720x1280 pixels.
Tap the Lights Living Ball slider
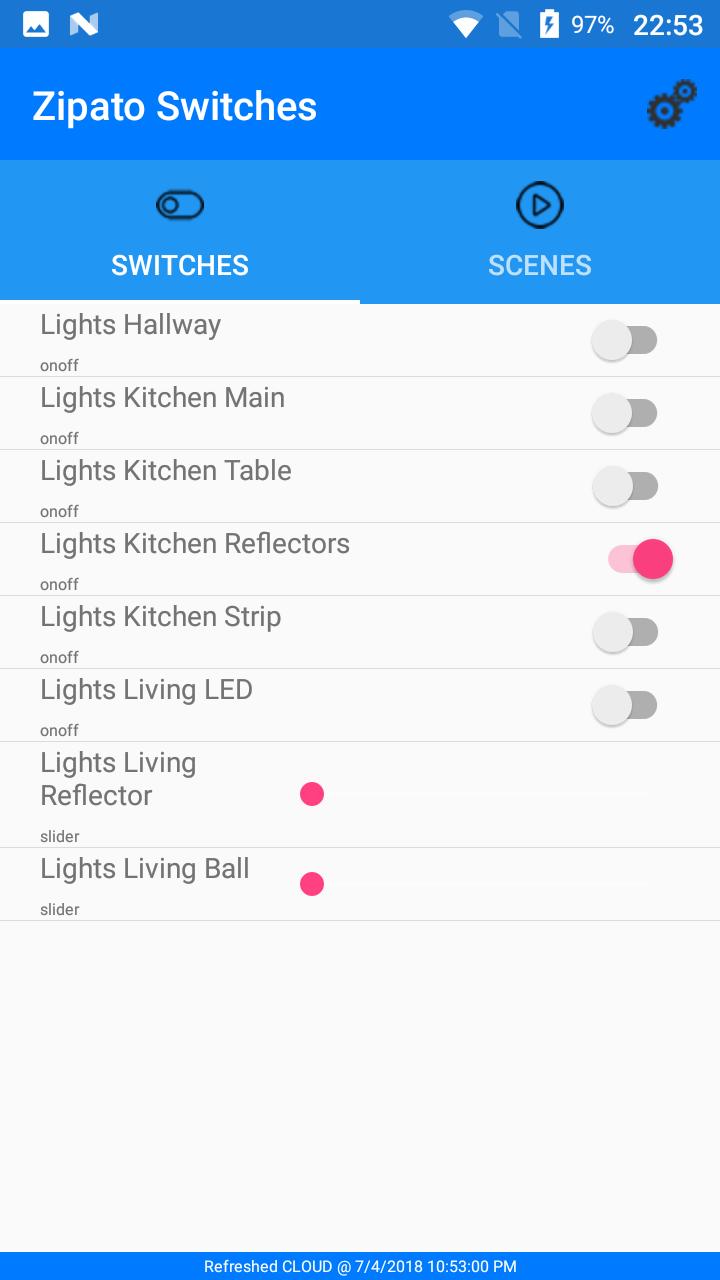coord(480,884)
